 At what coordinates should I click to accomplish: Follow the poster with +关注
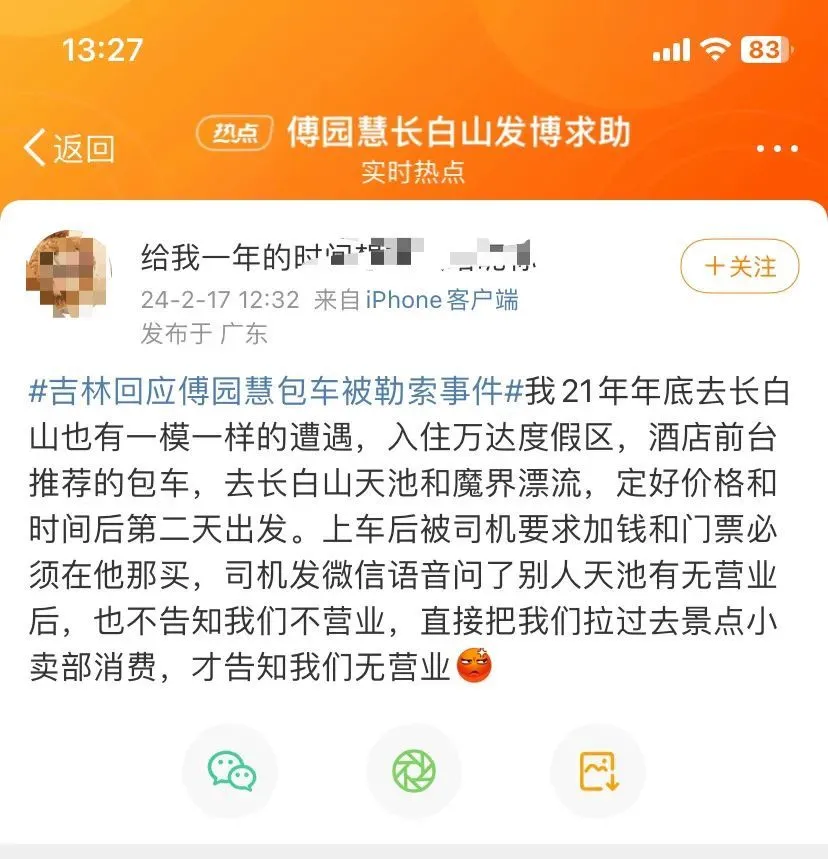point(740,267)
